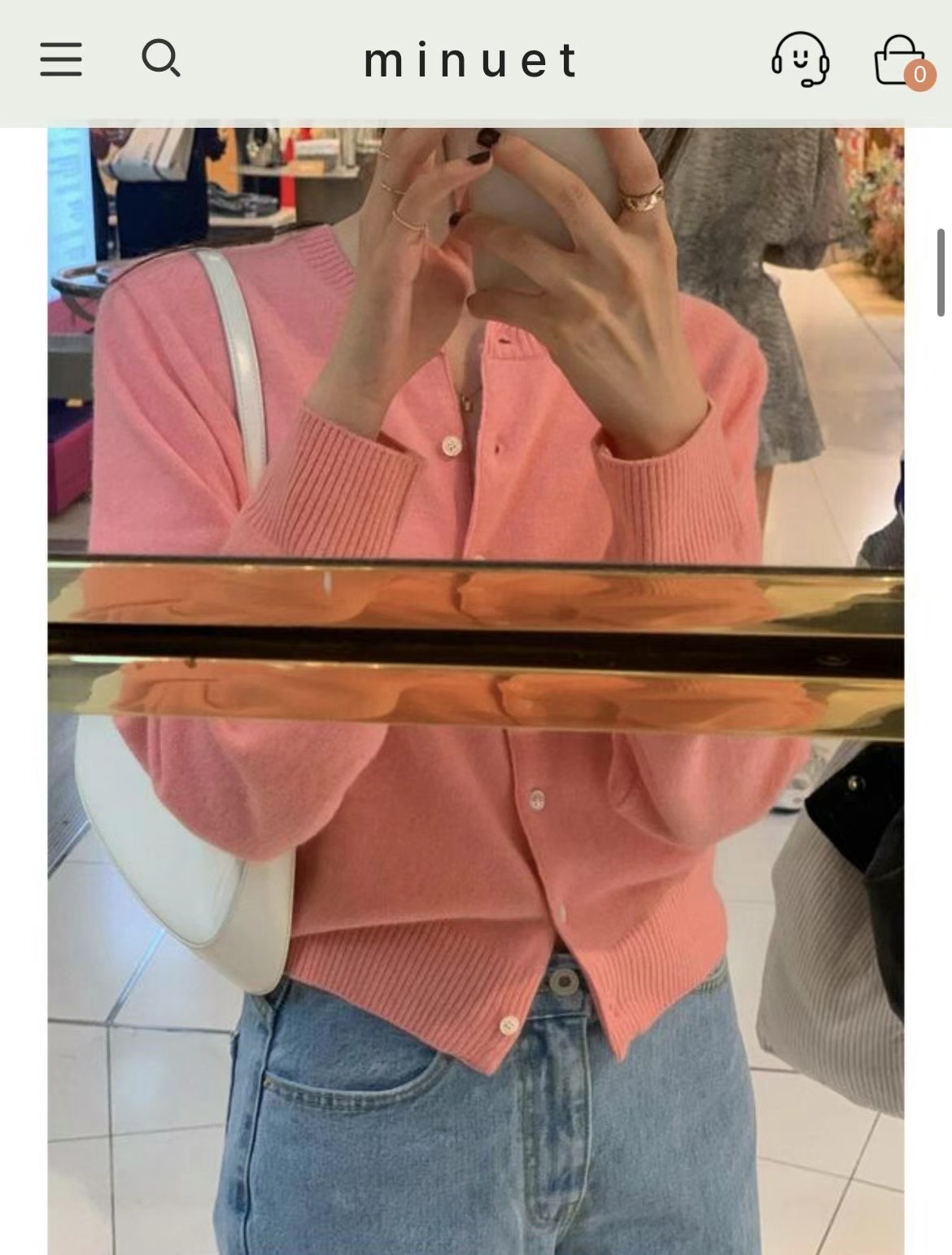952x1255 pixels.
Task: View the shopping bag
Action: pos(900,60)
